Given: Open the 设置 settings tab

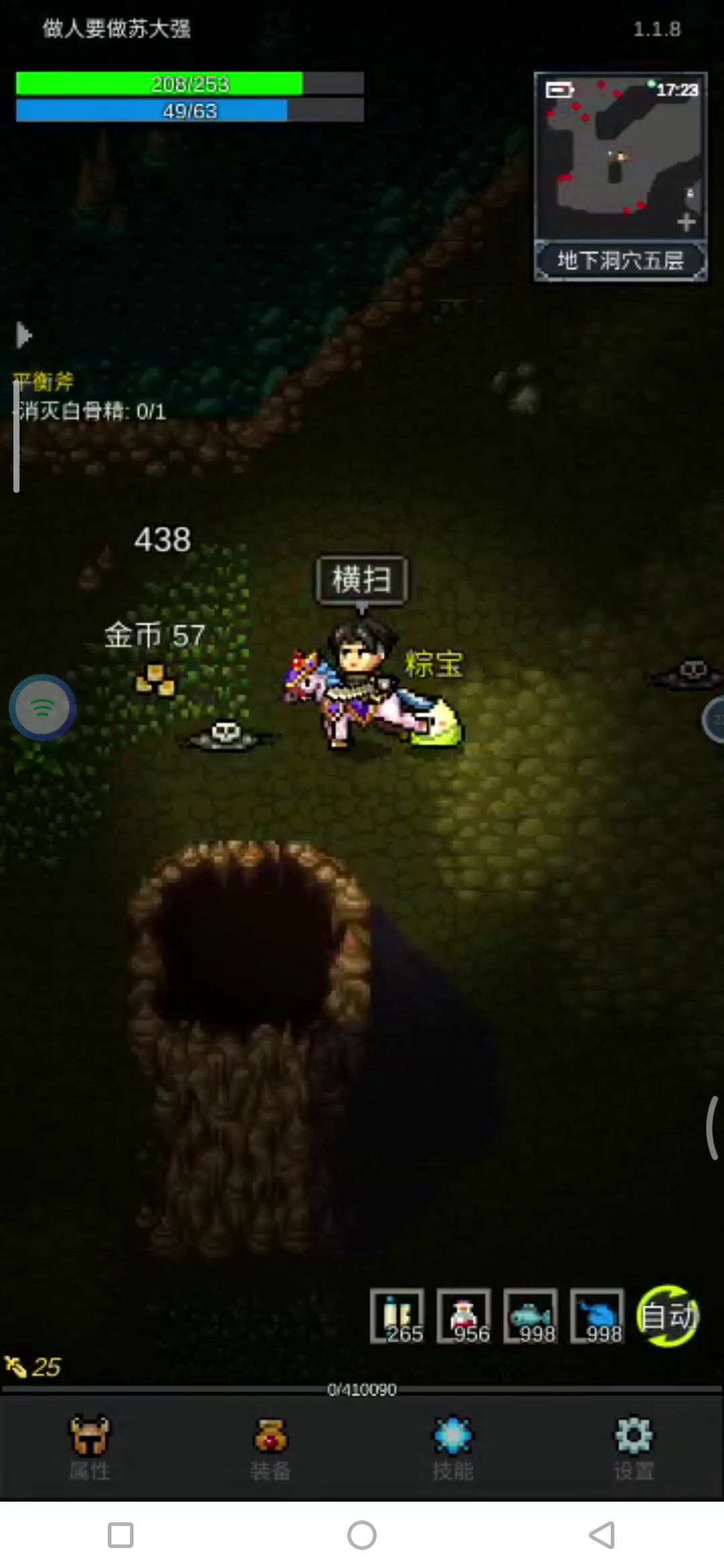Looking at the screenshot, I should click(x=633, y=1446).
